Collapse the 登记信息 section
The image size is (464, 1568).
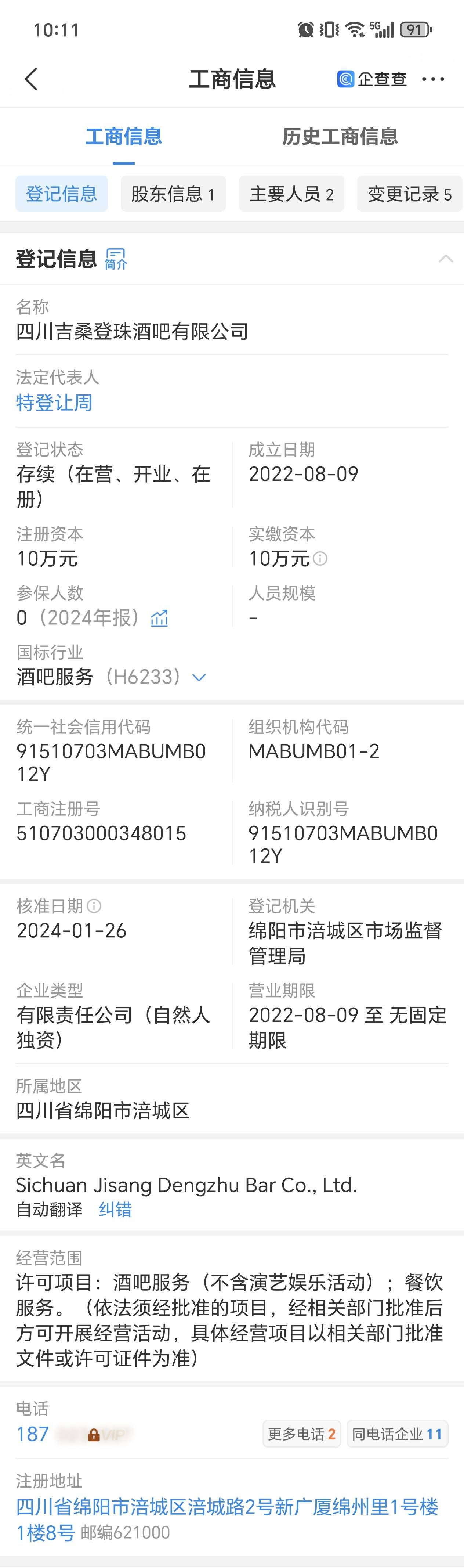click(x=445, y=259)
